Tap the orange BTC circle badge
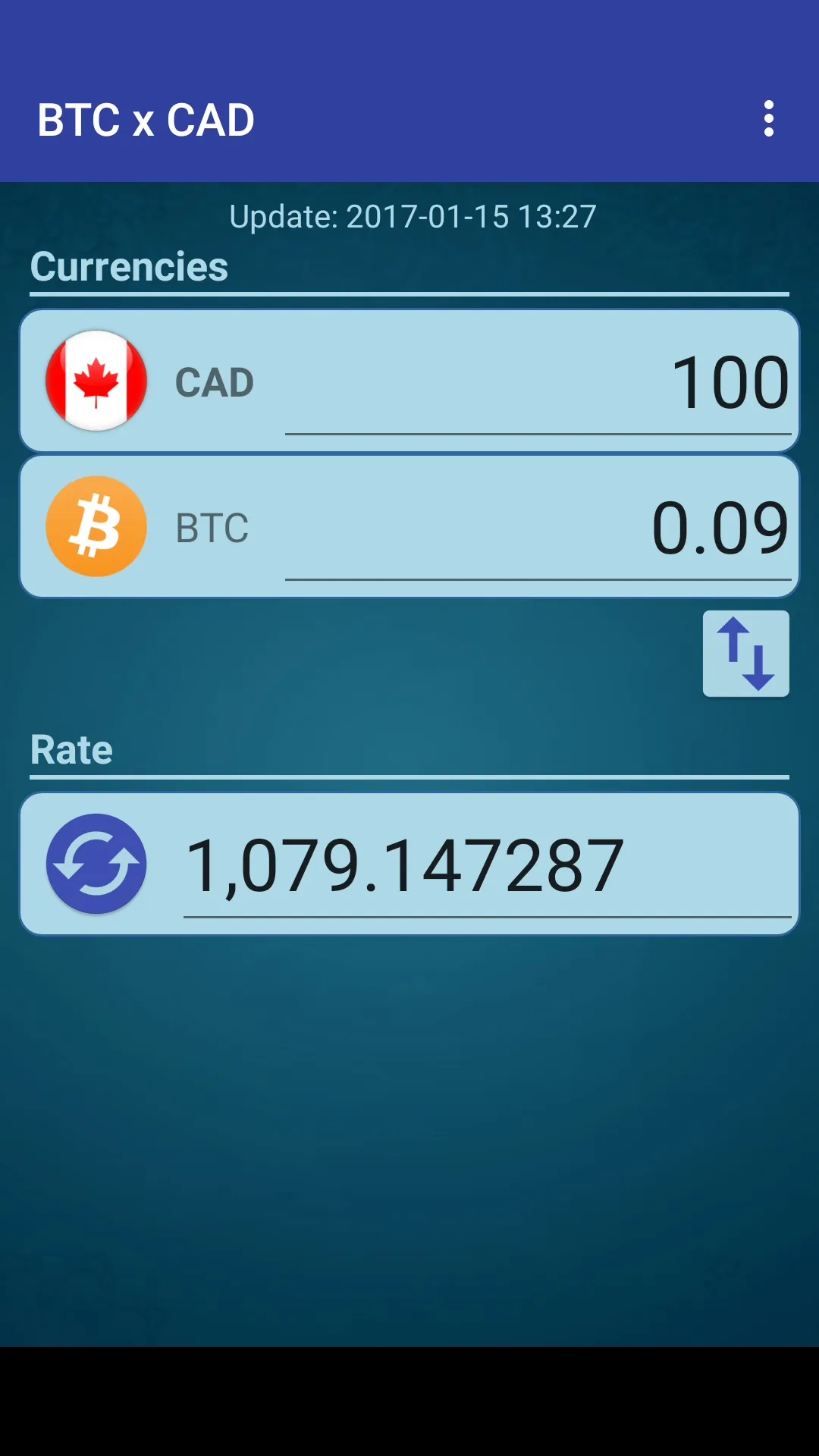The height and width of the screenshot is (1456, 819). (x=96, y=526)
